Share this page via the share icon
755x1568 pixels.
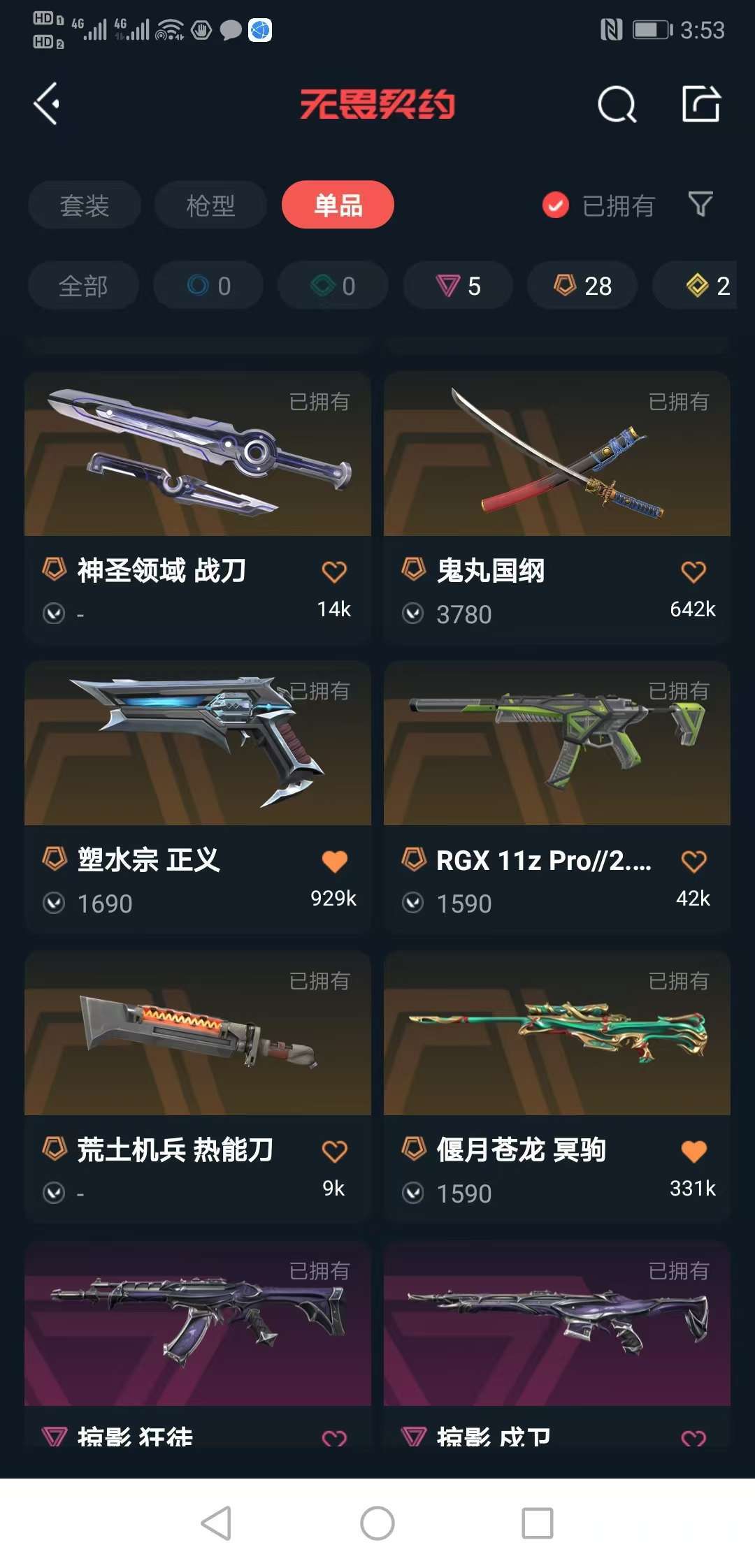[x=701, y=104]
